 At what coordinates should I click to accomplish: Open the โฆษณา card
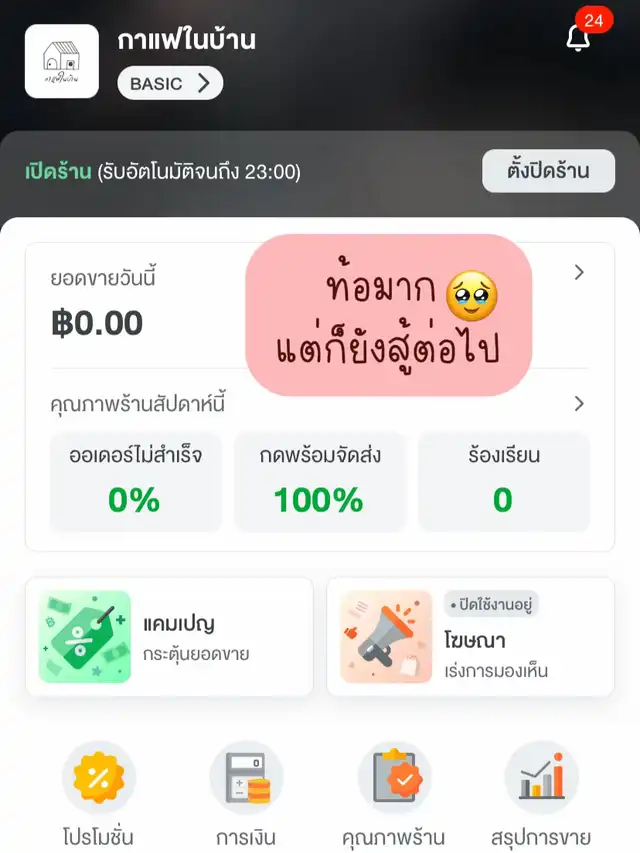(470, 637)
